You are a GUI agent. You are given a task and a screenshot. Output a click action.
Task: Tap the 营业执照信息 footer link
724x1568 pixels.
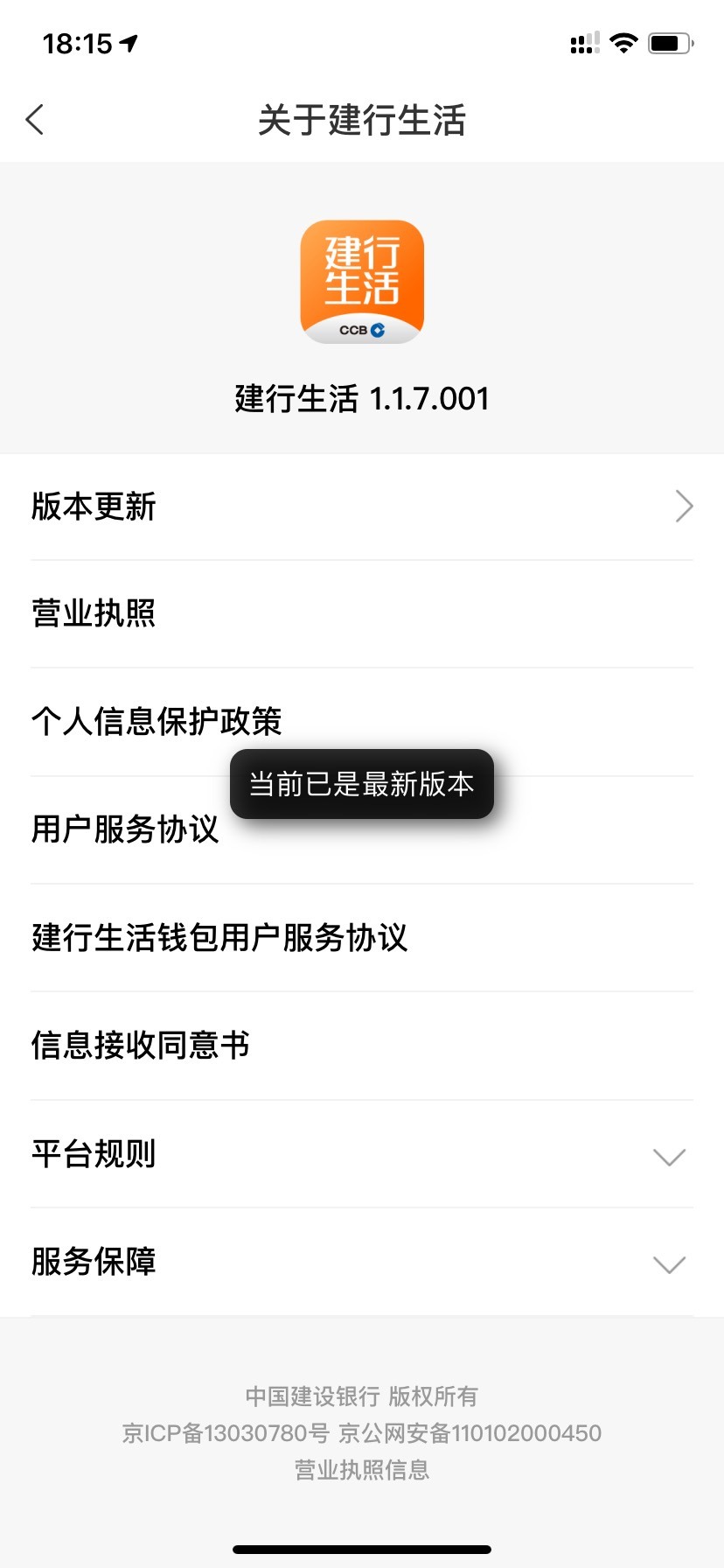click(x=362, y=1470)
